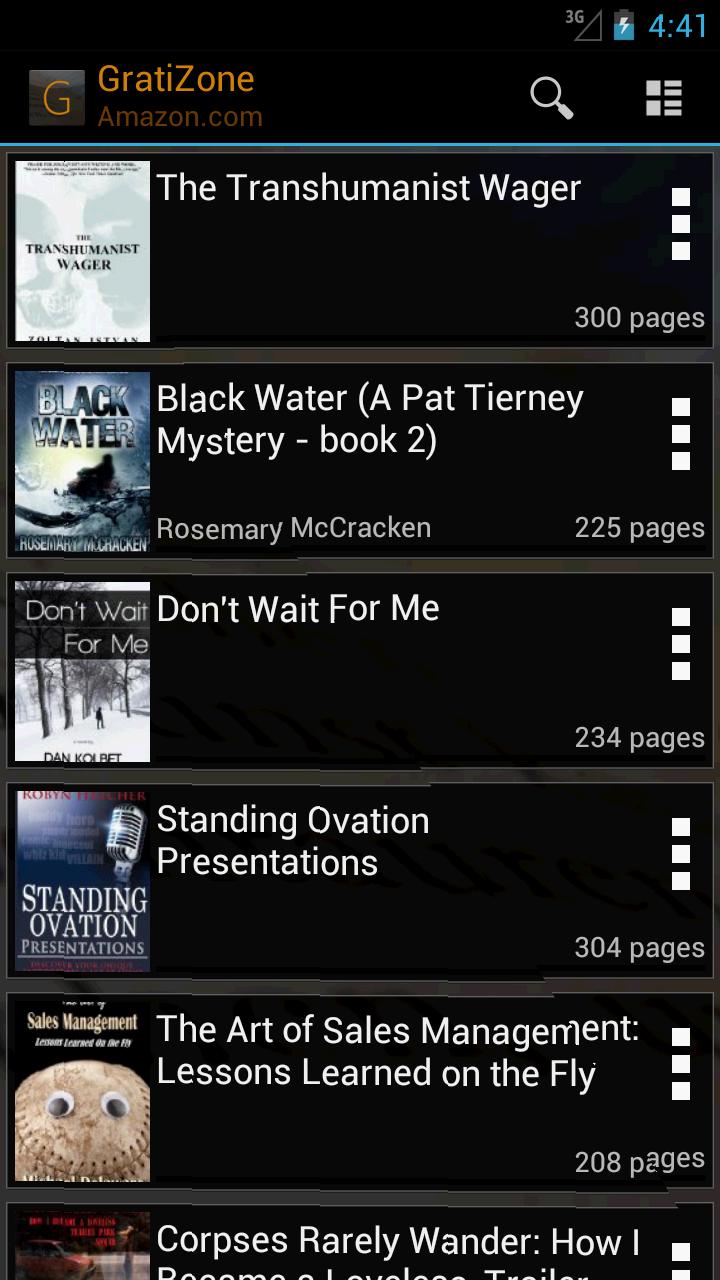The height and width of the screenshot is (1280, 720).
Task: Open overflow menu for The Art of Sales Management
Action: coord(681,1064)
